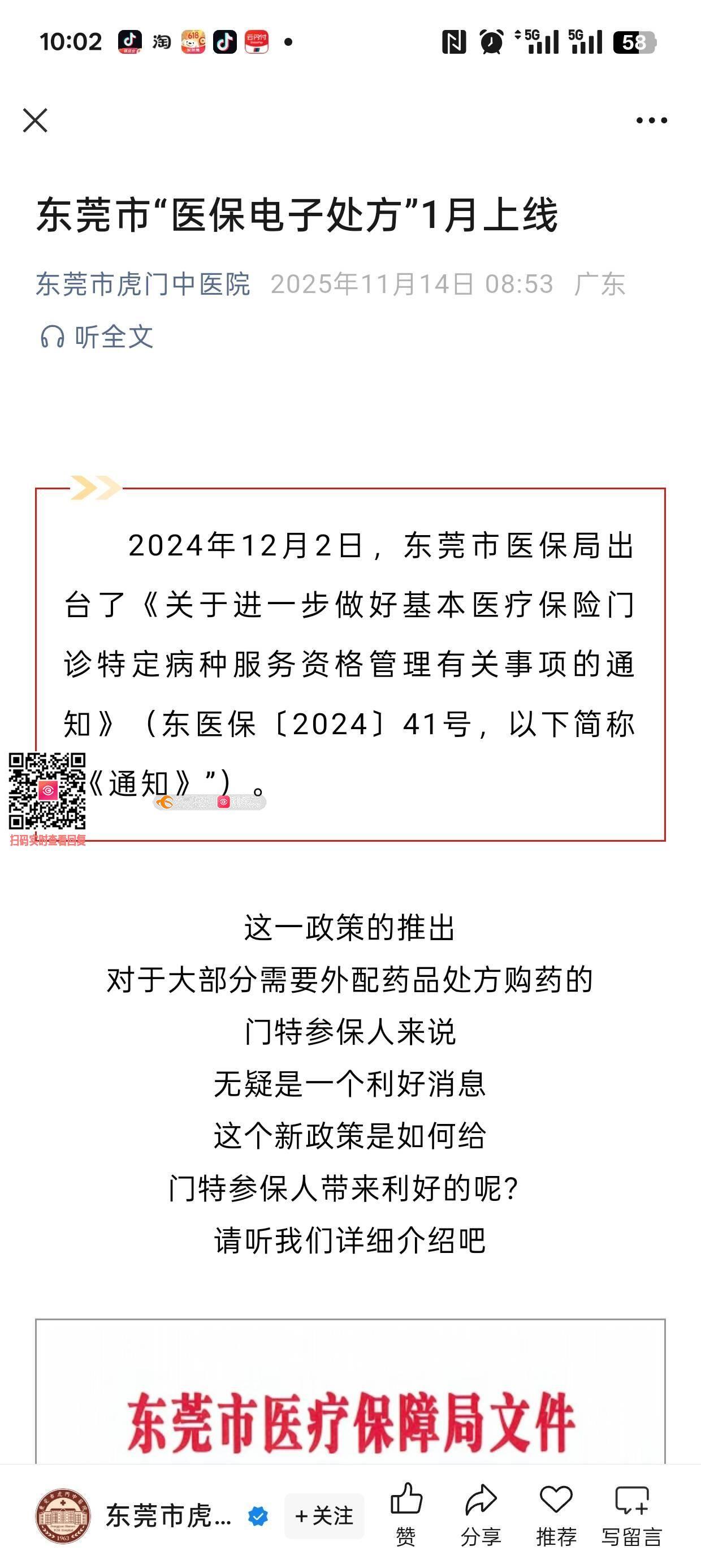Open the hospital account avatar at bottom
Viewport: 701px width, 1568px height.
[63, 1515]
